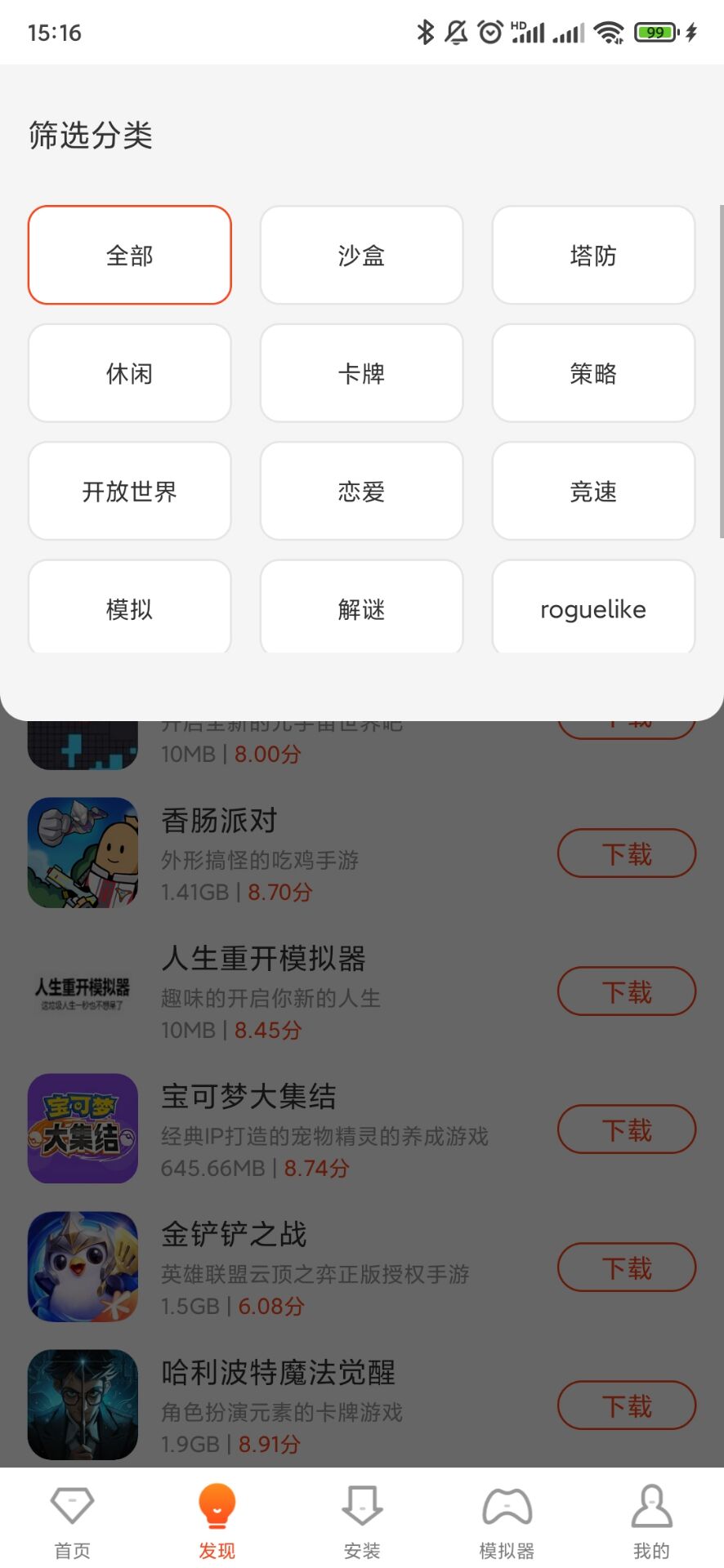Select the 塔防 category filter
The width and height of the screenshot is (724, 1568).
tap(592, 255)
